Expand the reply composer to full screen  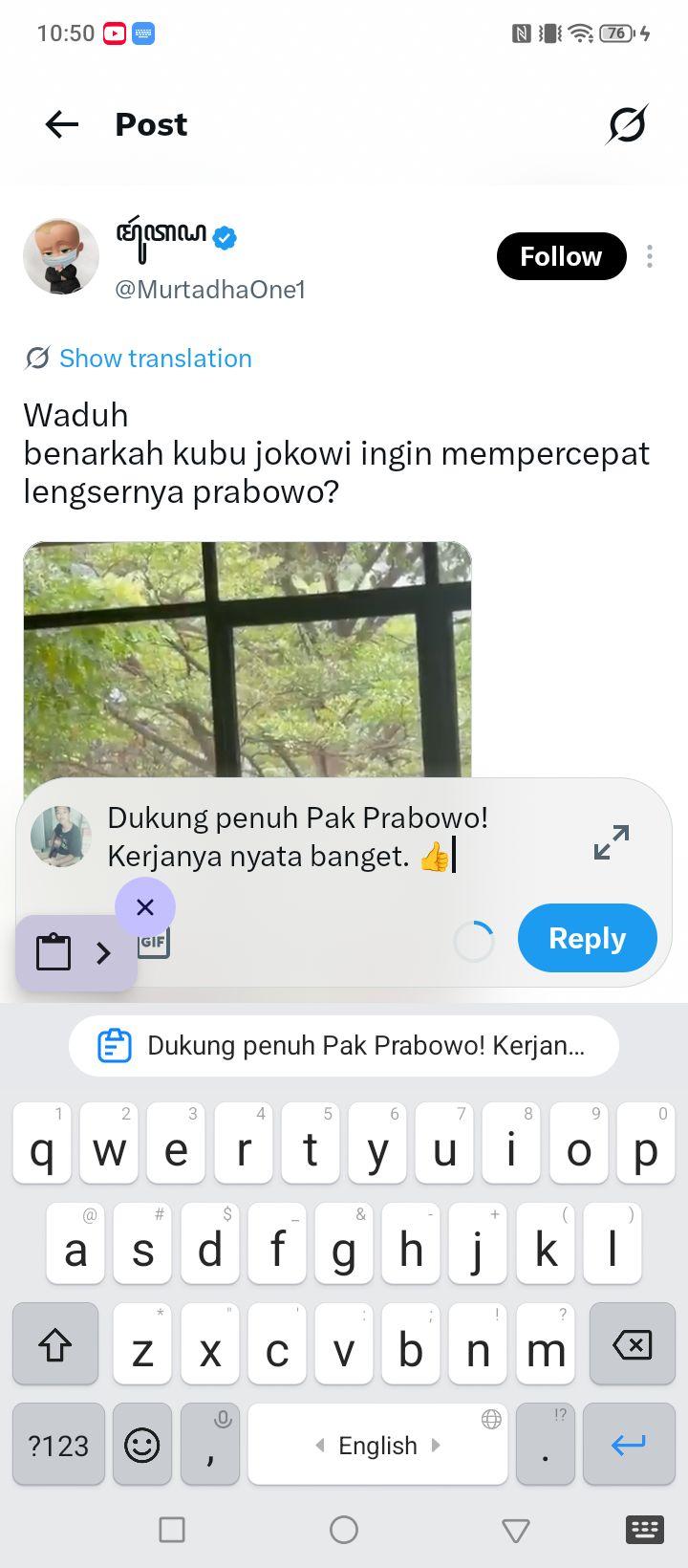click(611, 842)
